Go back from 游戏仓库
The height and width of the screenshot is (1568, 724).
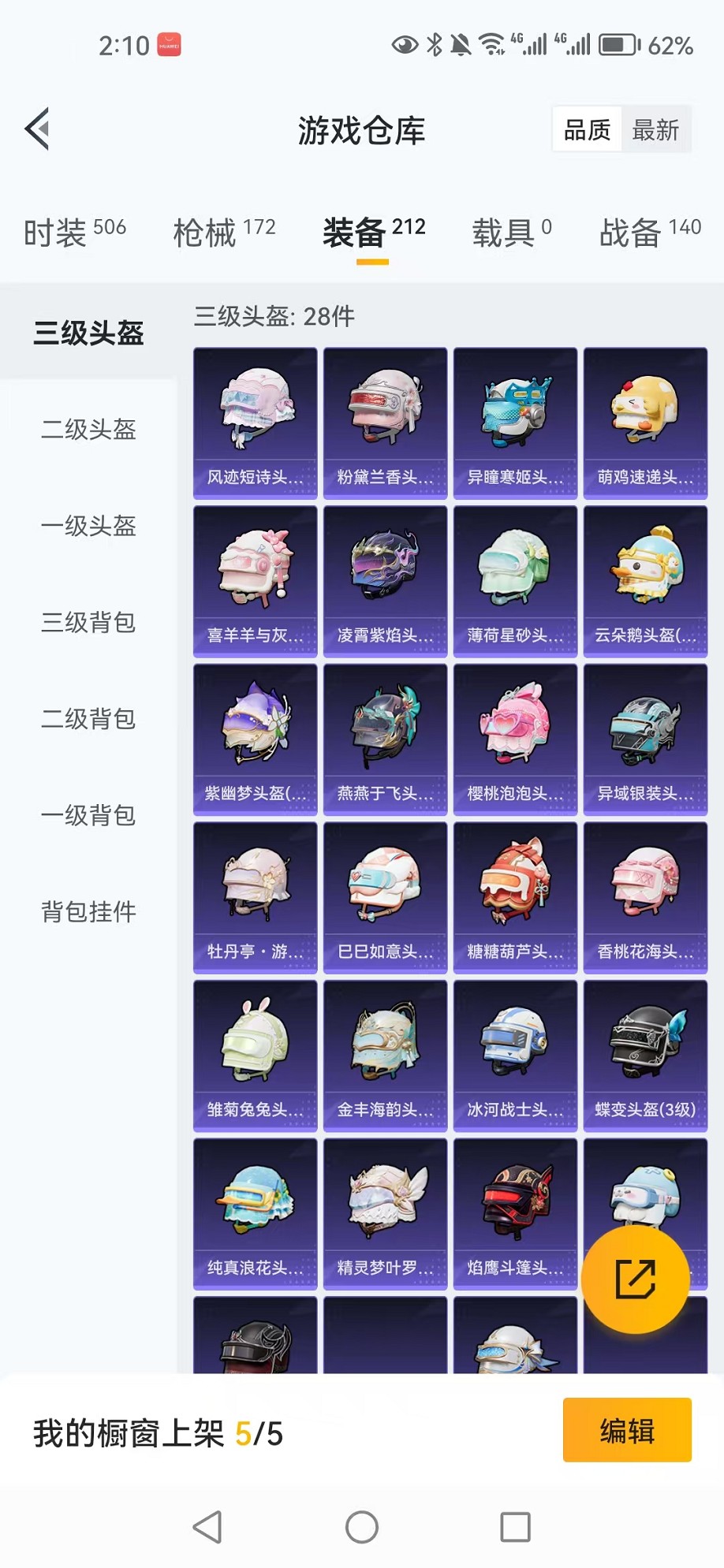tap(38, 128)
